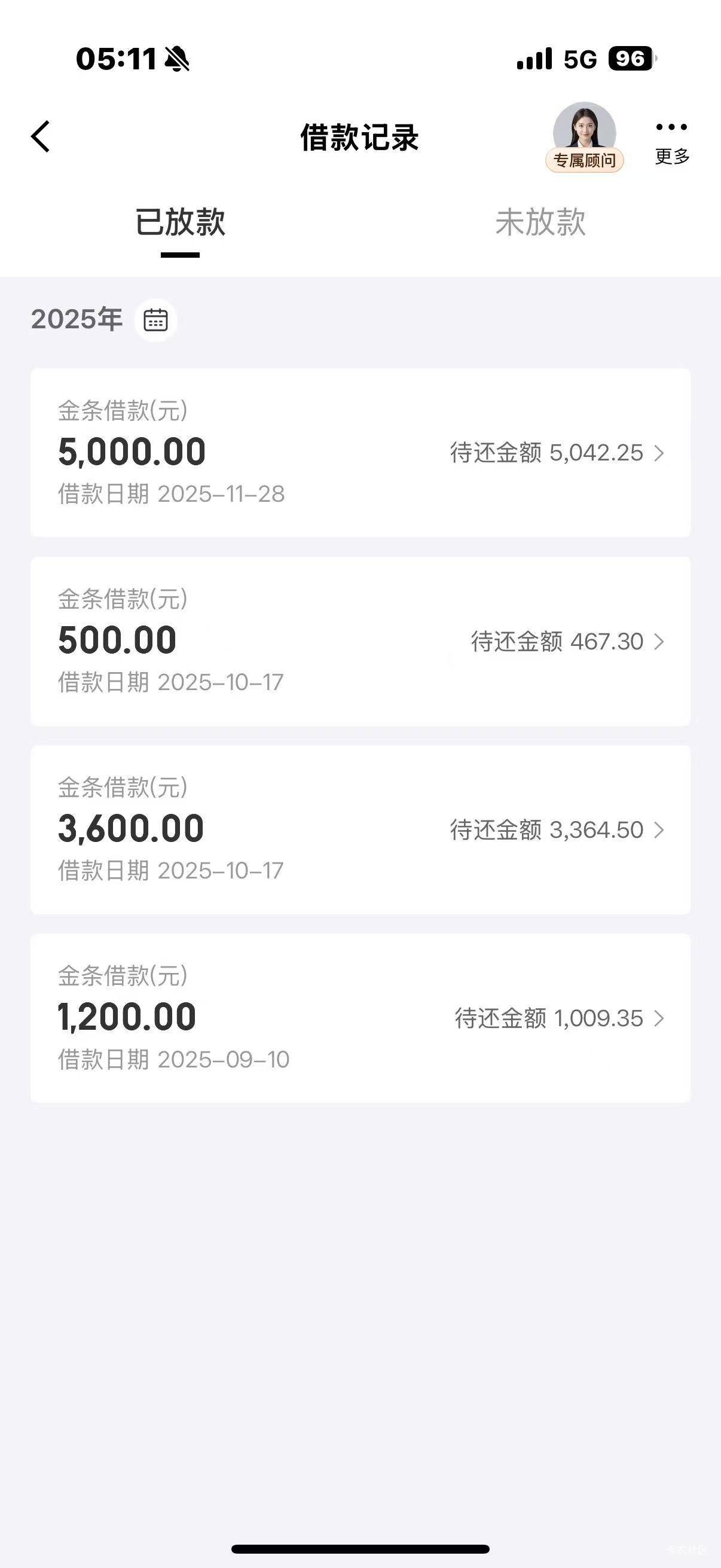Screen dimensions: 721x1568
Task: Go back from the 借款记录 page
Action: [x=41, y=136]
